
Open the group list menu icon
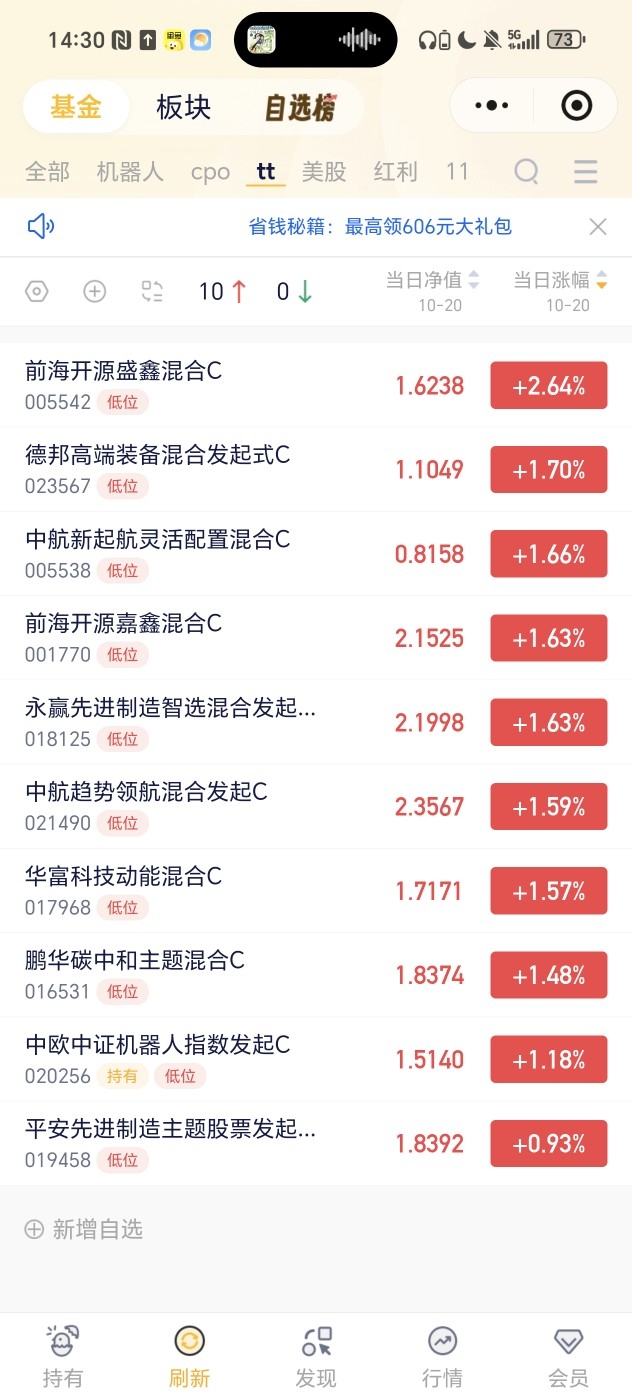(586, 172)
